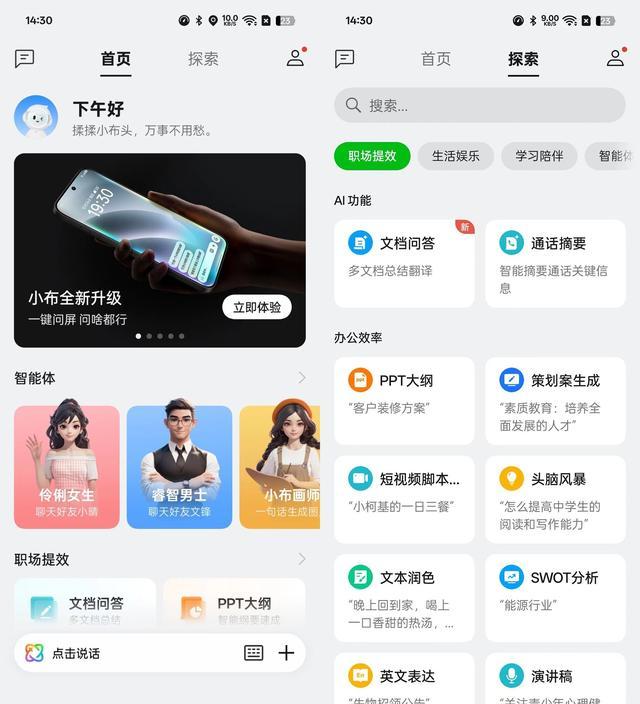The image size is (640, 704).
Task: Select the 生活娱乐 category chip
Action: click(x=456, y=156)
